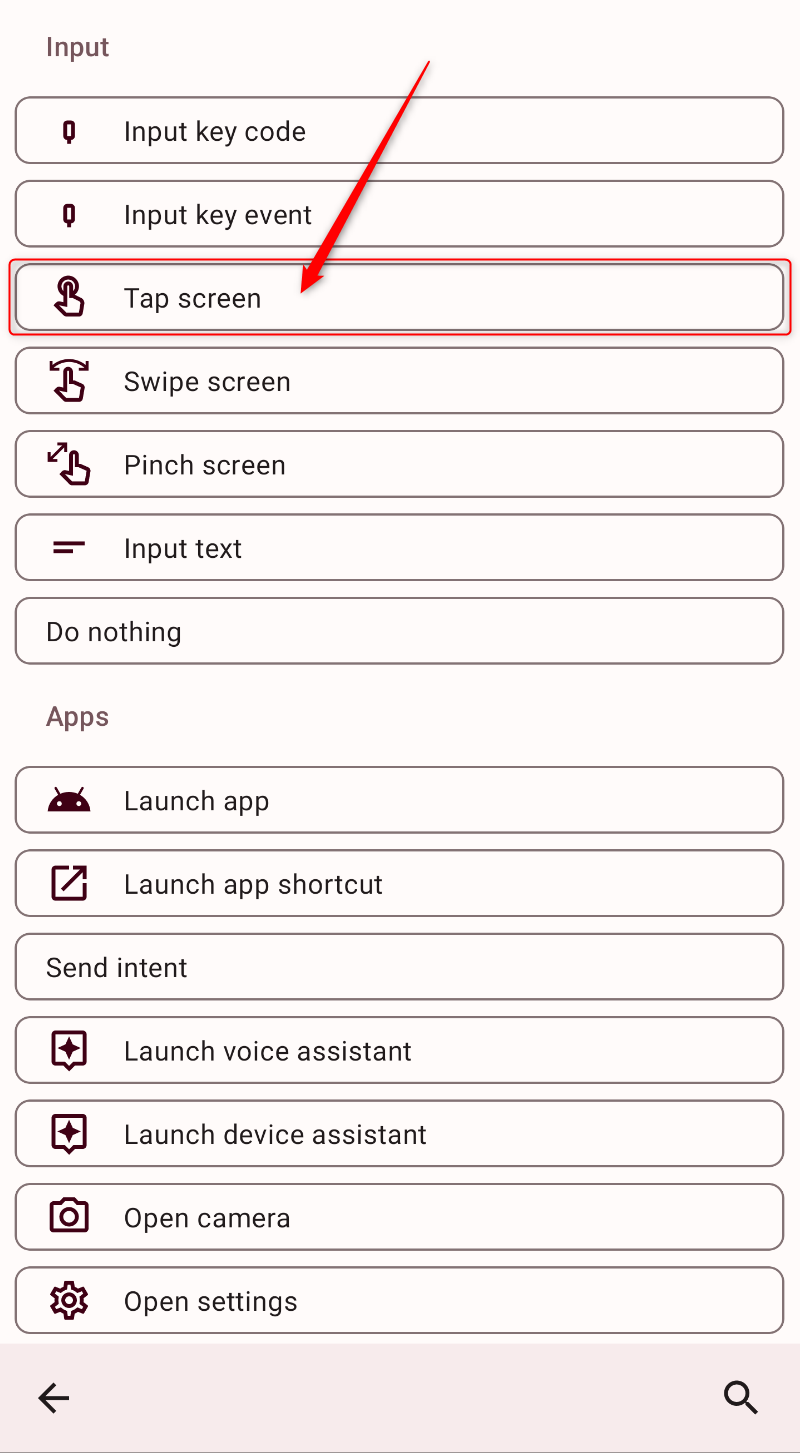Select the Tap screen action
This screenshot has height=1453, width=800.
tap(399, 298)
